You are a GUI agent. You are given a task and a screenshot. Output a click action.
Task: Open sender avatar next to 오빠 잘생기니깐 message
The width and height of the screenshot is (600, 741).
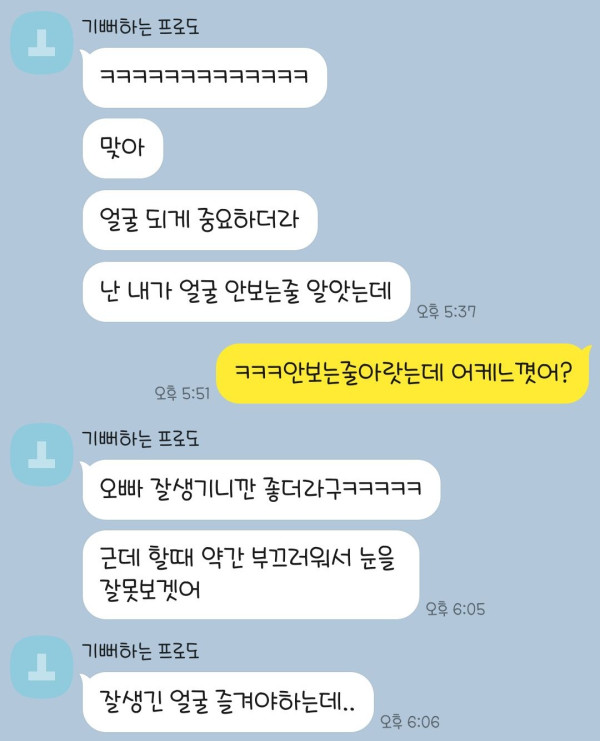point(39,453)
